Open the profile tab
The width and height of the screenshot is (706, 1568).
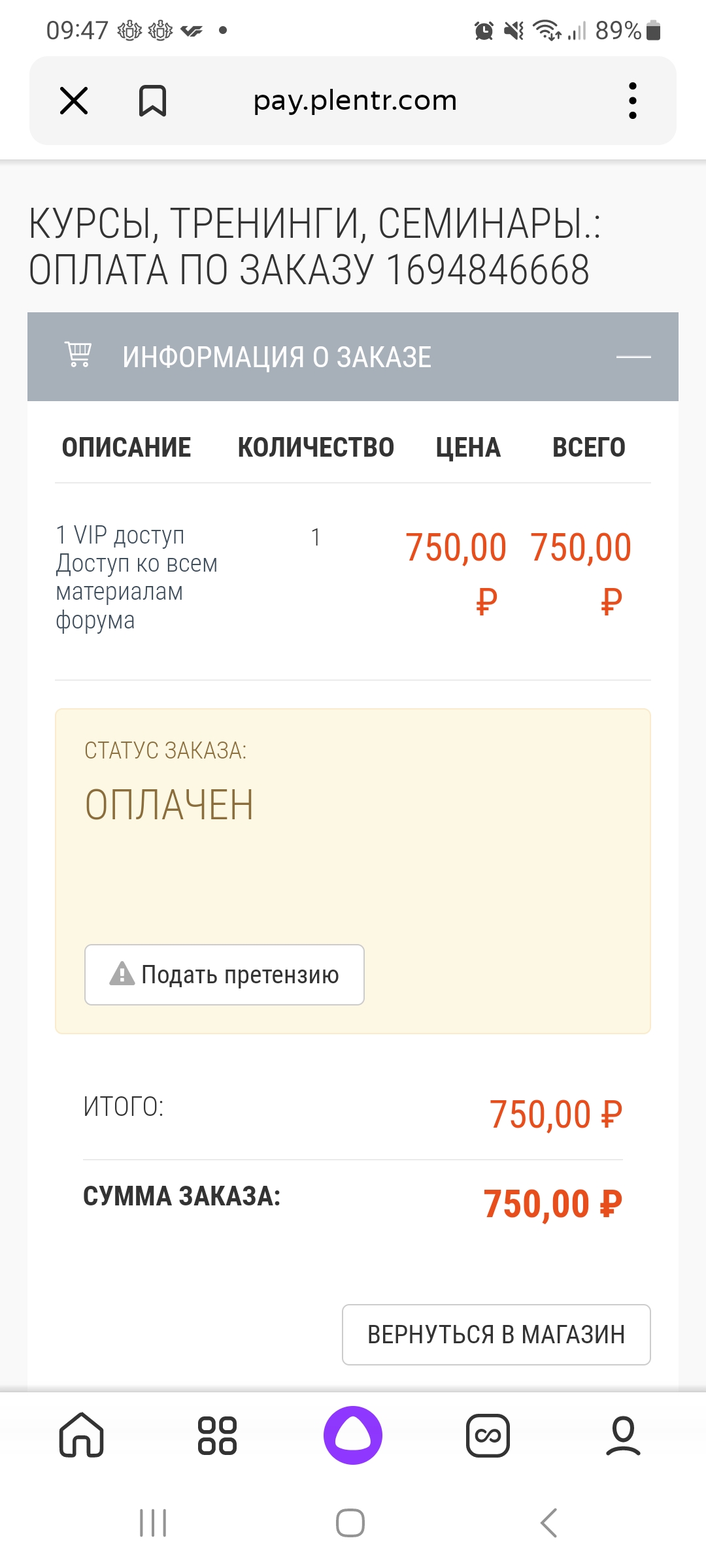(x=623, y=1435)
